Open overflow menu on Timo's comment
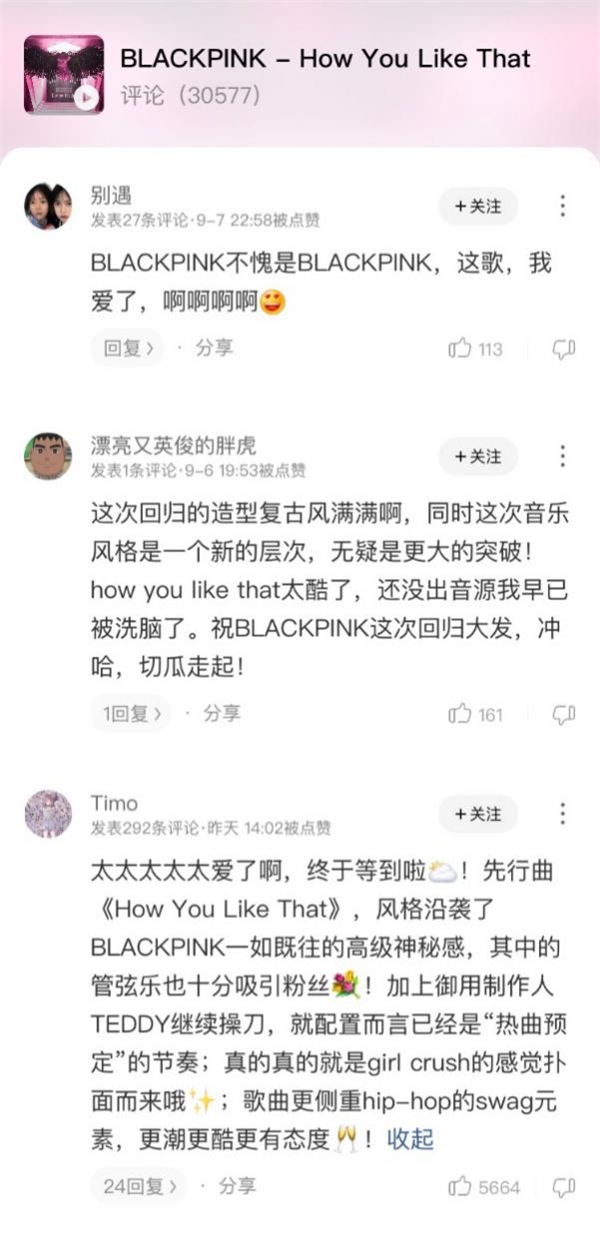 [x=563, y=813]
